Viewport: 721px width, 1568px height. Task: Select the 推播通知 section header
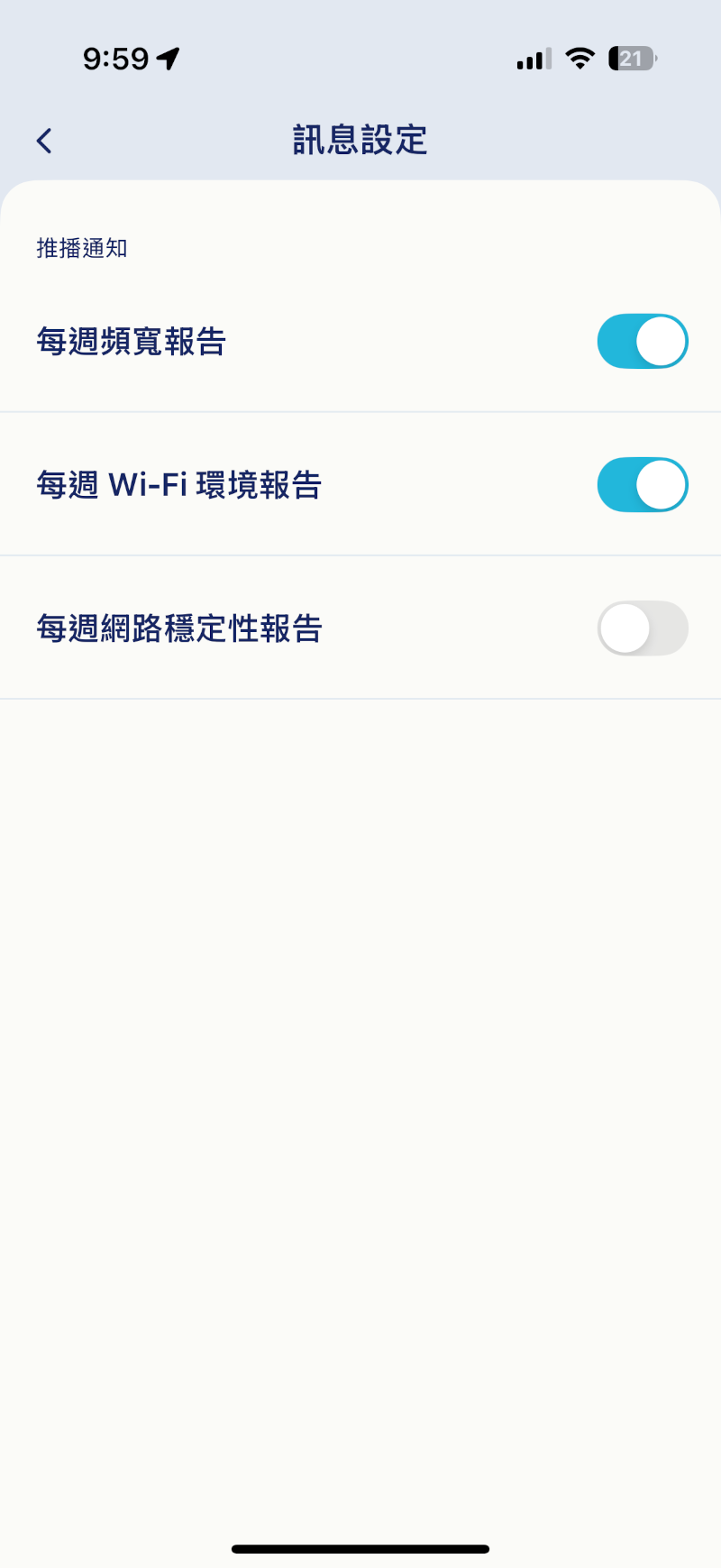coord(82,248)
